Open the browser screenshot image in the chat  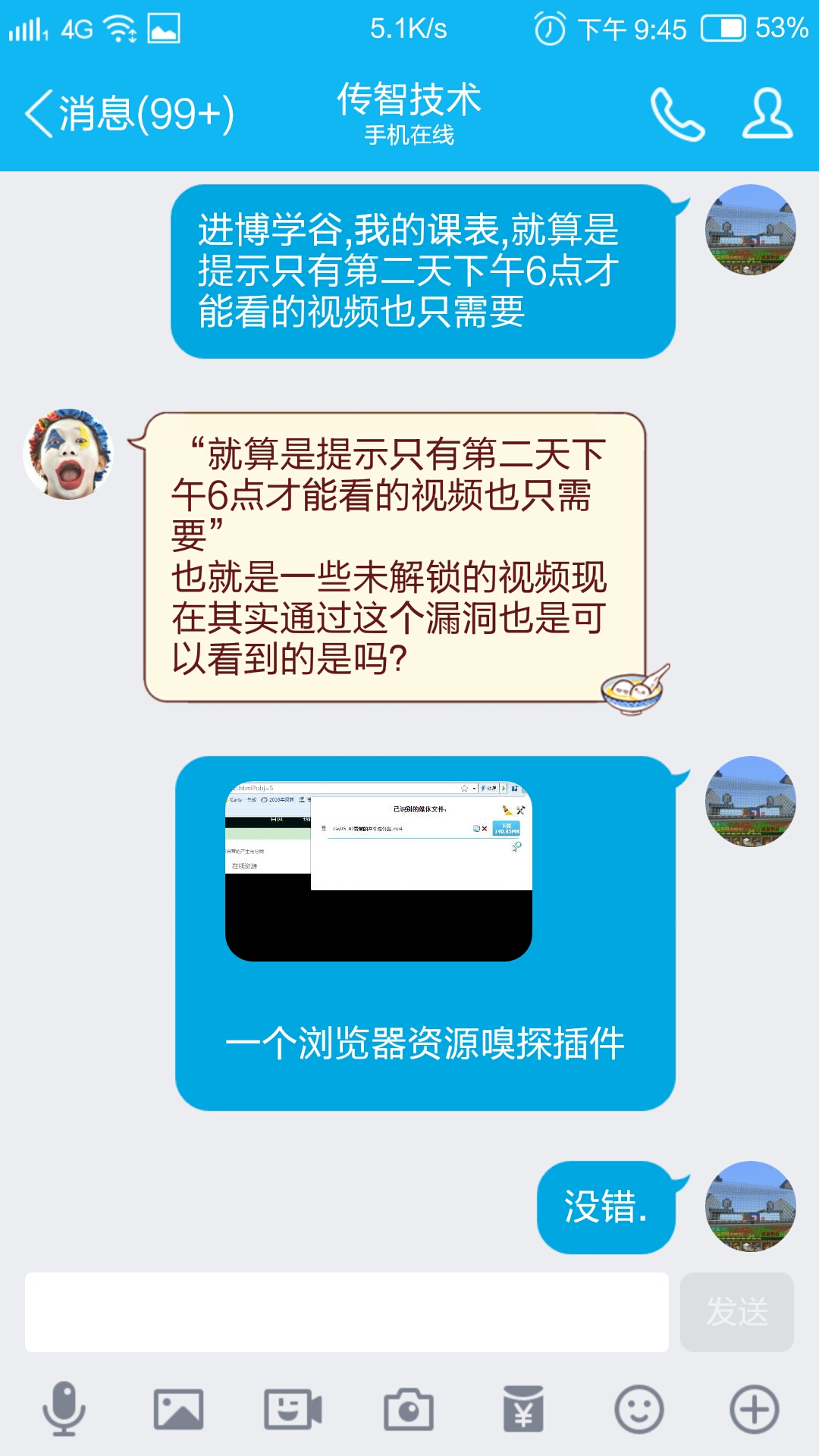tap(378, 871)
